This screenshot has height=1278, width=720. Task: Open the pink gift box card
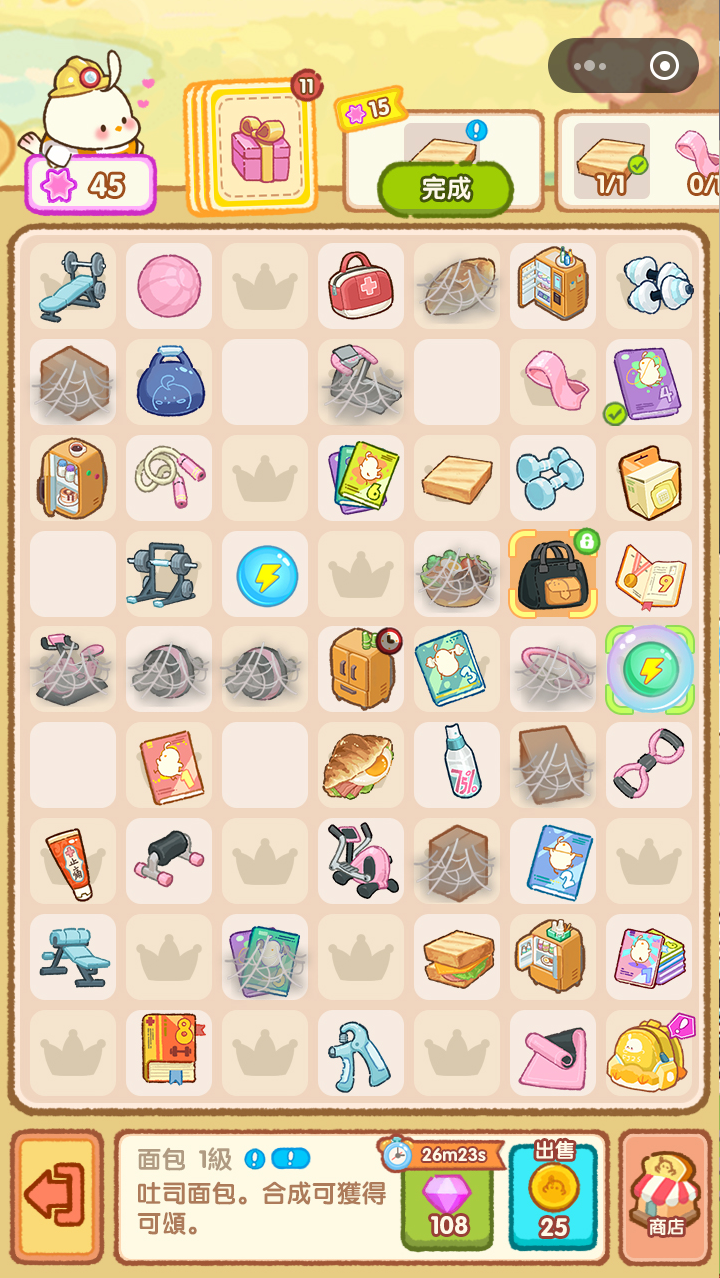click(x=259, y=149)
